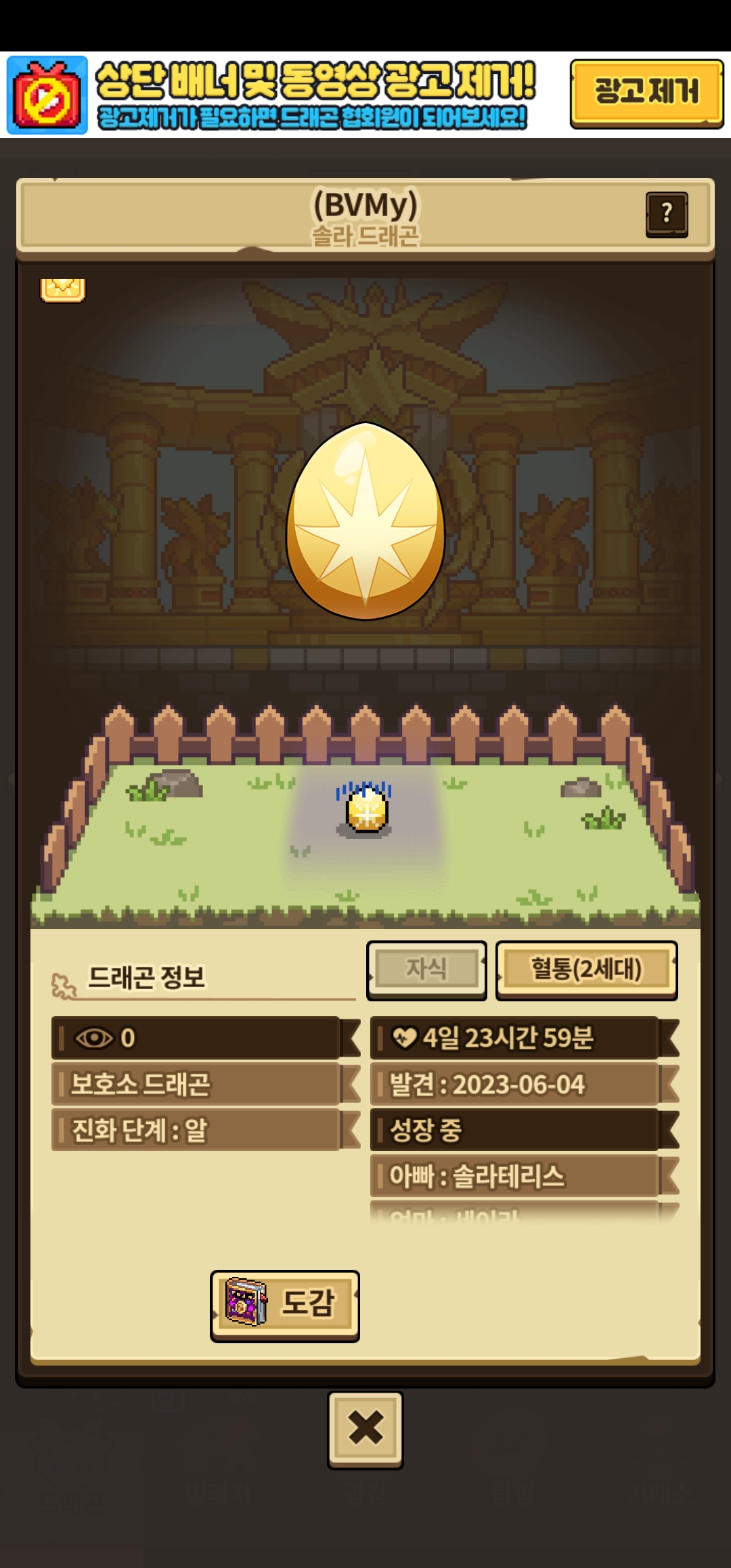Open the 도감 encyclopedia
Screen dimensions: 731x1568
coord(285,1305)
